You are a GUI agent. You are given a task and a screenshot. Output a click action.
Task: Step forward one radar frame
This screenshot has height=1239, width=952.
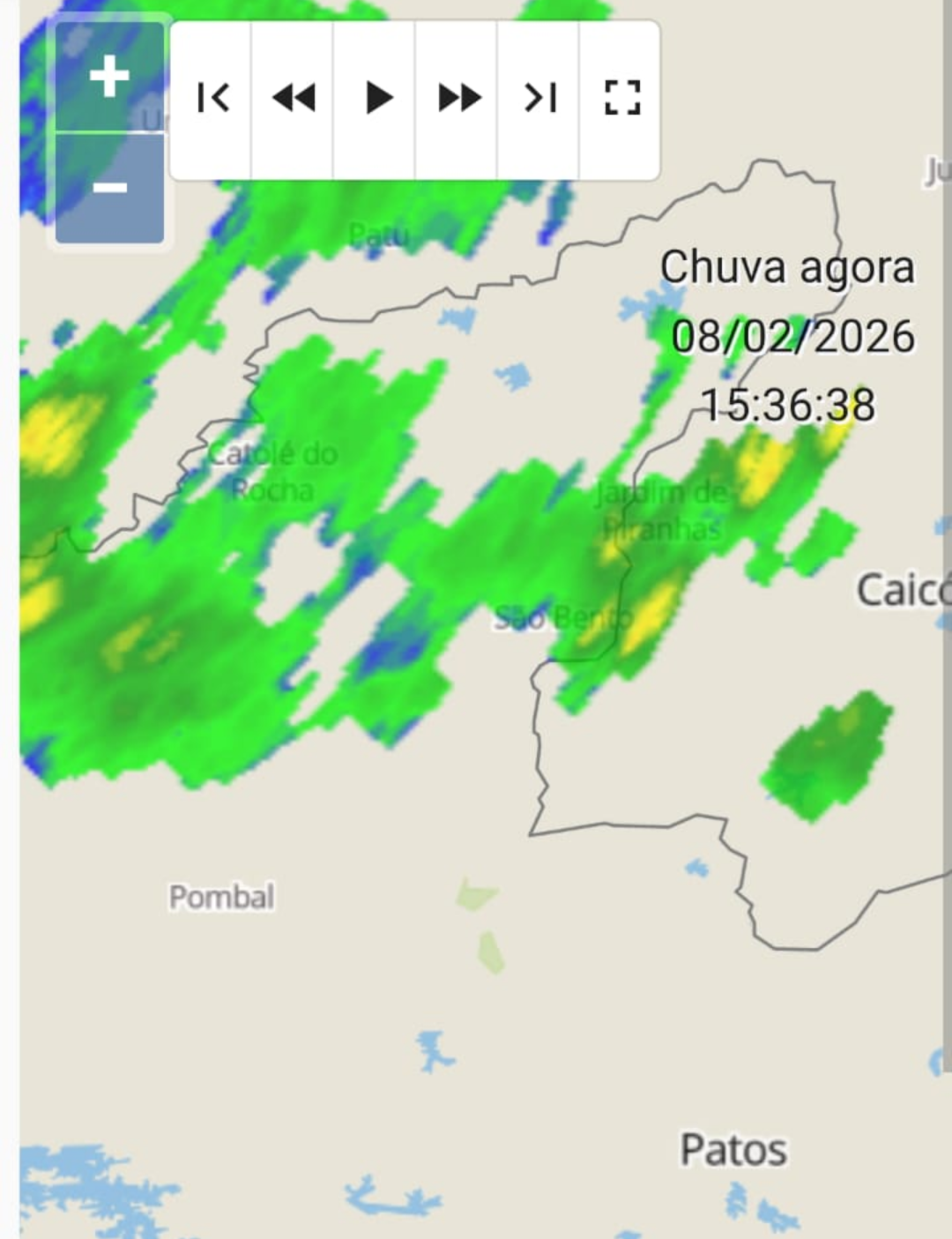pos(458,98)
